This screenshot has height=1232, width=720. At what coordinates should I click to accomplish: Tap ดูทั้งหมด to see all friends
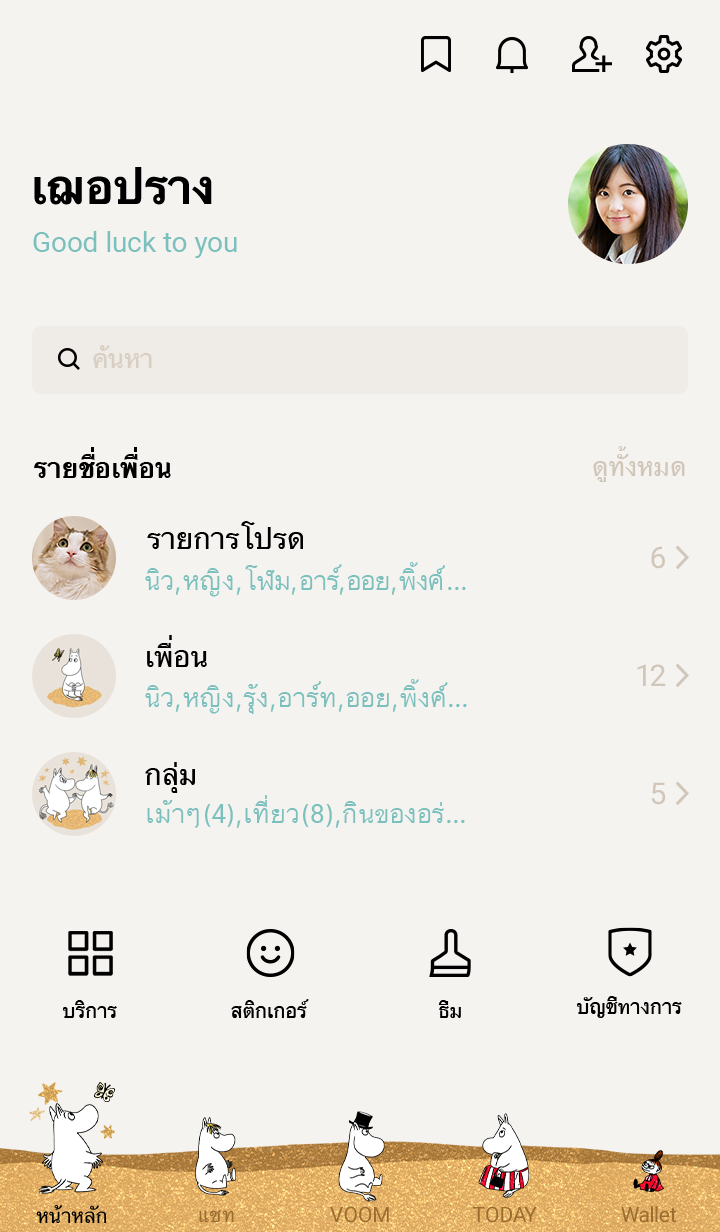pos(638,468)
